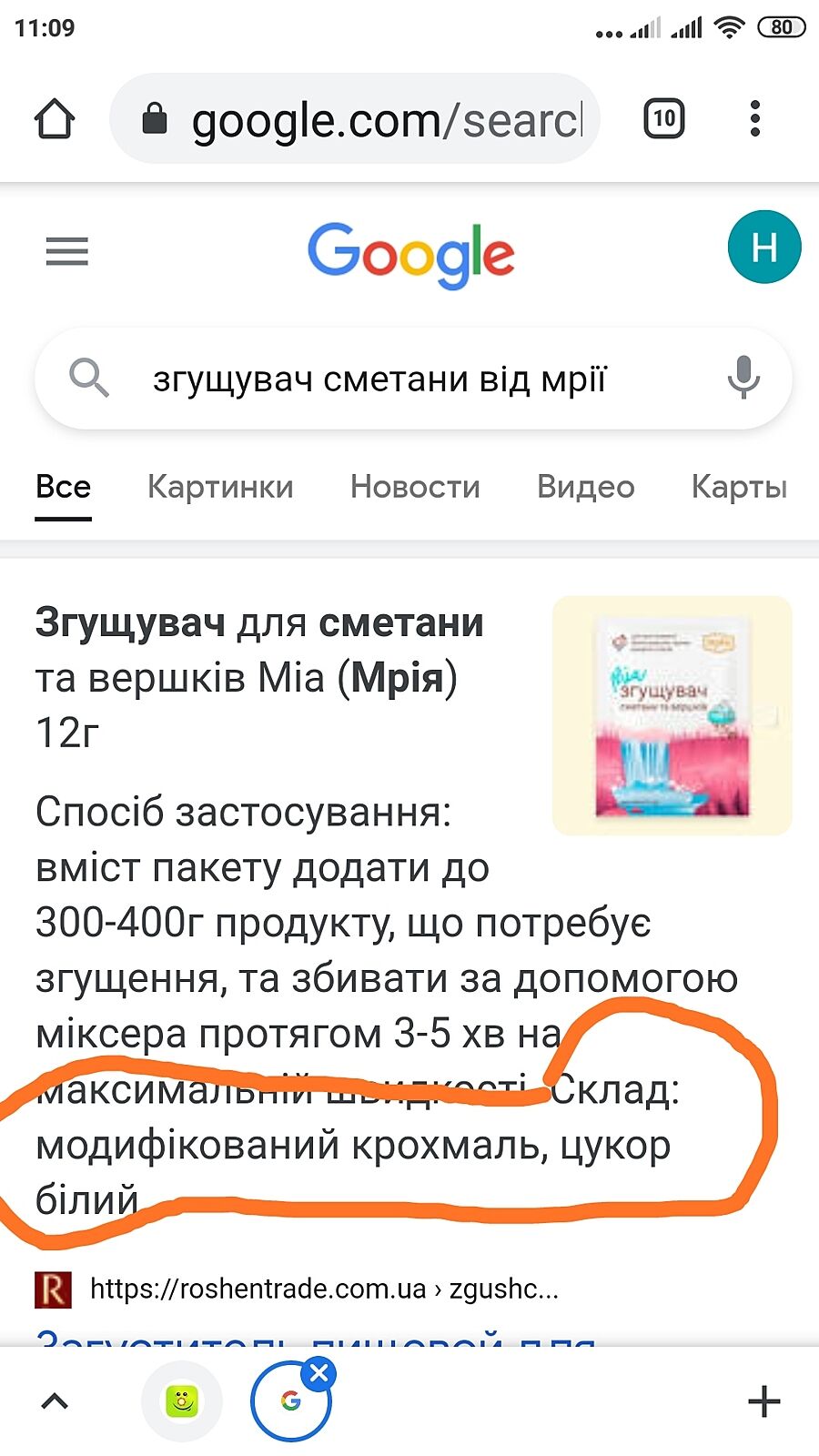The width and height of the screenshot is (819, 1456).
Task: Open Google's hamburger menu
Action: (x=67, y=251)
